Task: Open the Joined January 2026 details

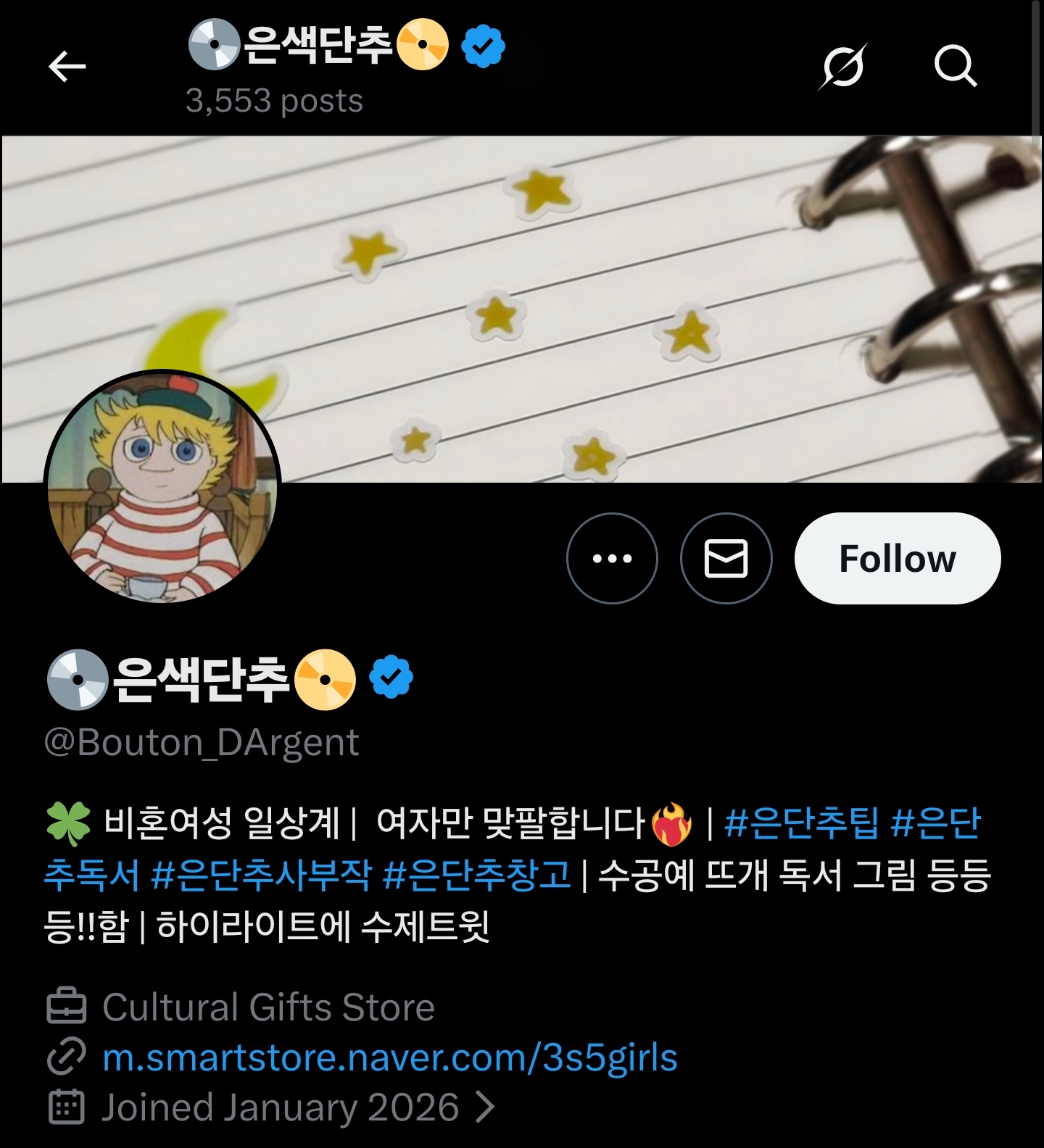Action: pyautogui.click(x=279, y=1107)
